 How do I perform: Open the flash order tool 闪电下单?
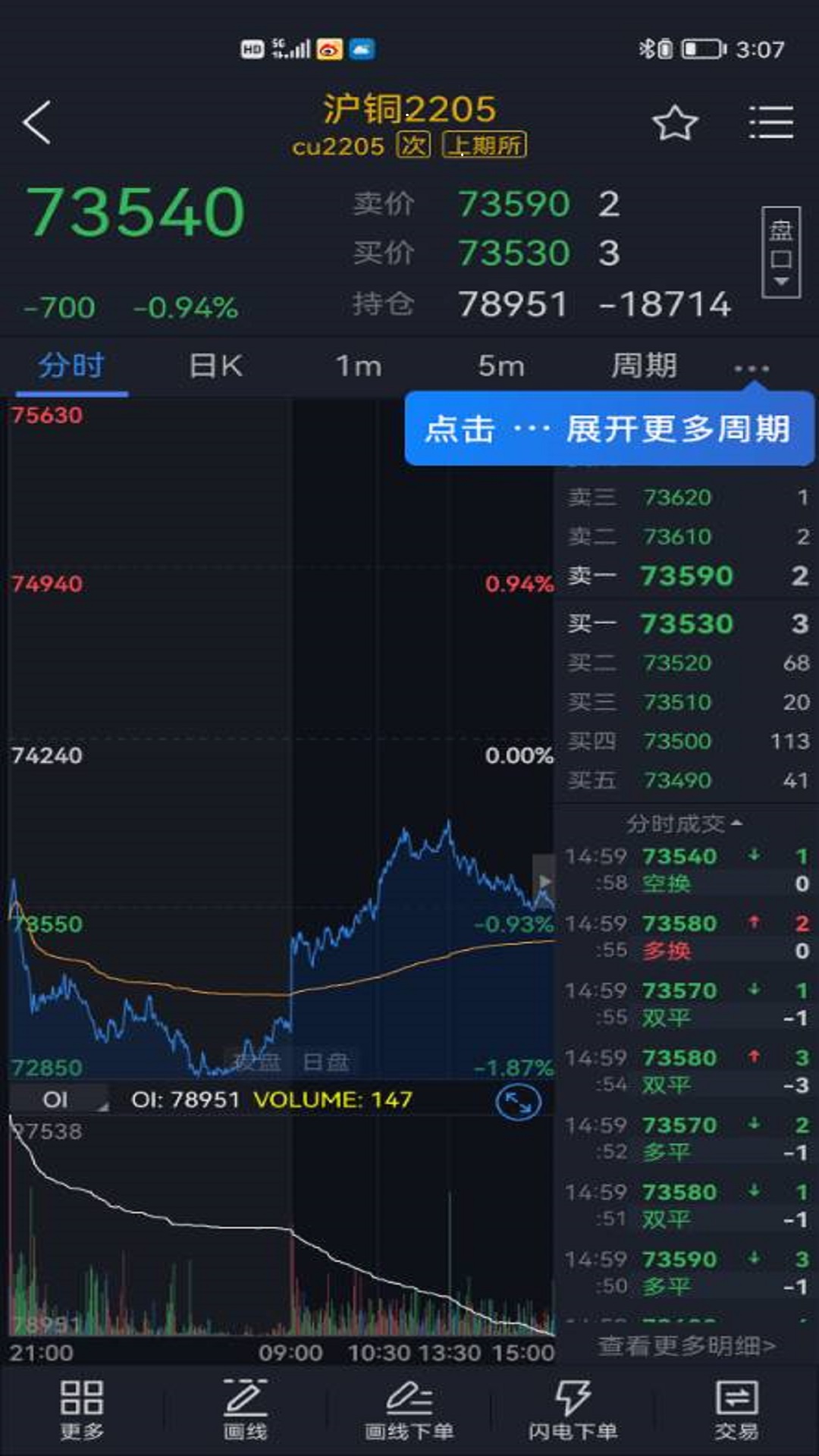click(x=573, y=1414)
